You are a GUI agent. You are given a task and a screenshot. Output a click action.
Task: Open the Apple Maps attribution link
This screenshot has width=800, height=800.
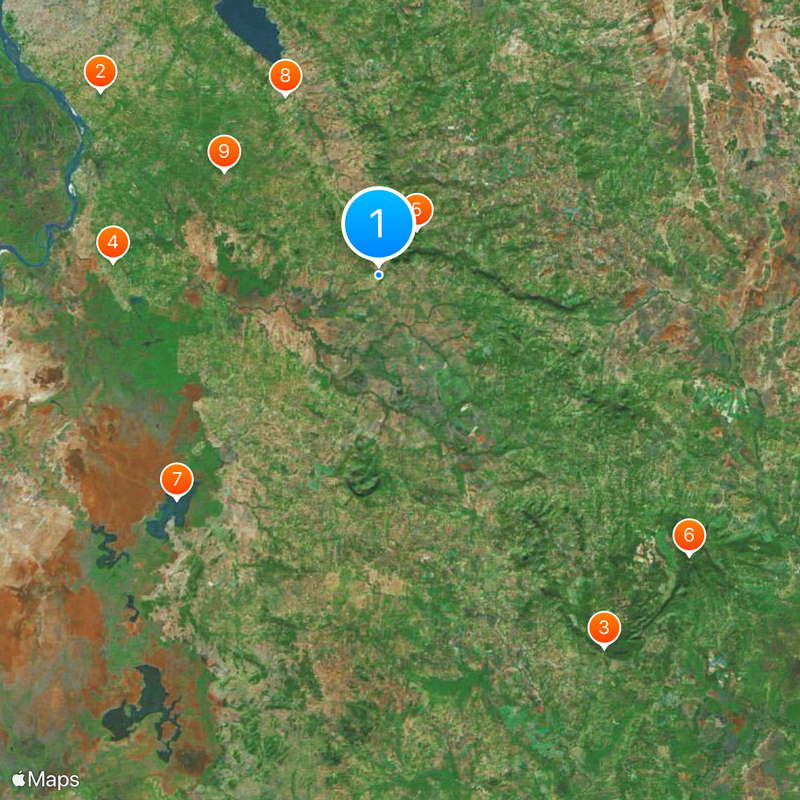(x=46, y=779)
